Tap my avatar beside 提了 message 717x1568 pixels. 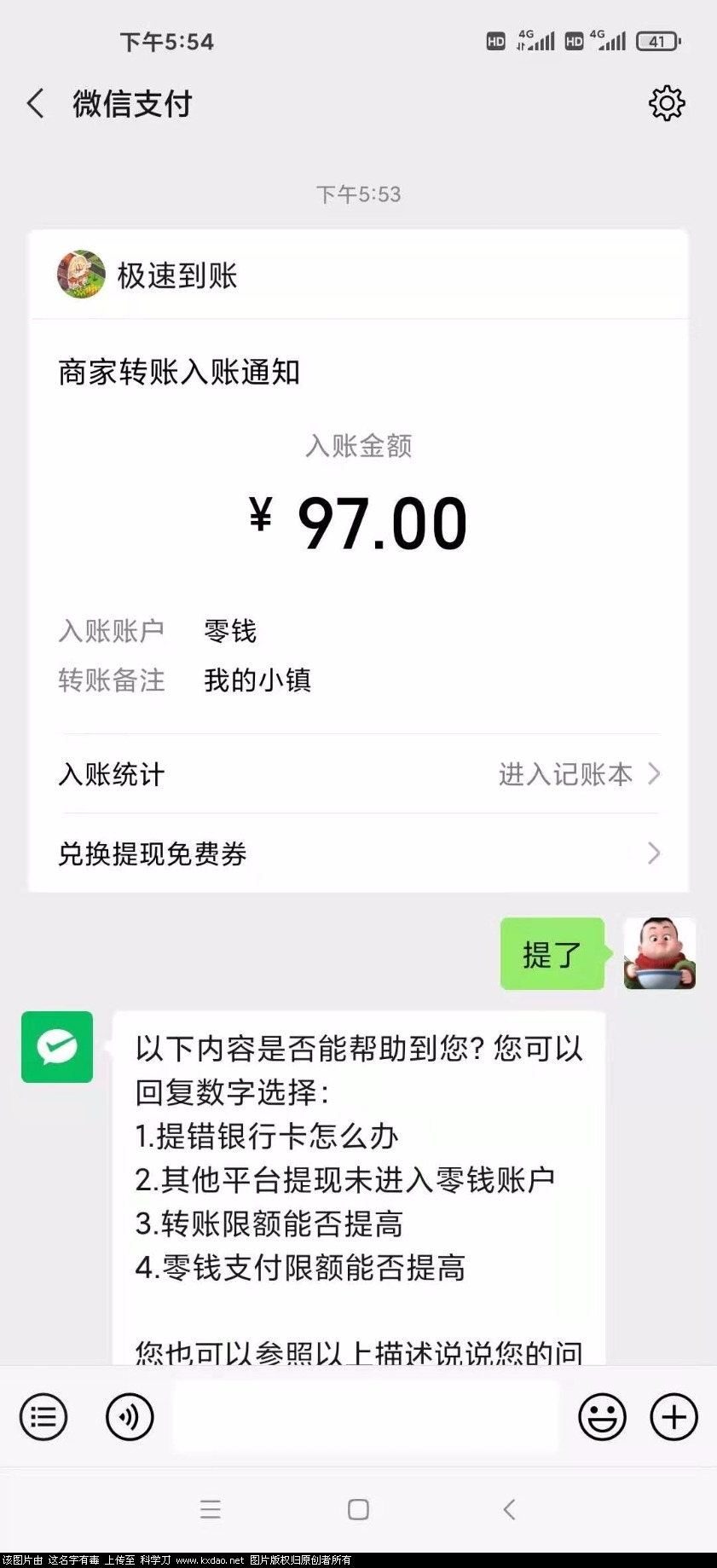click(x=659, y=953)
